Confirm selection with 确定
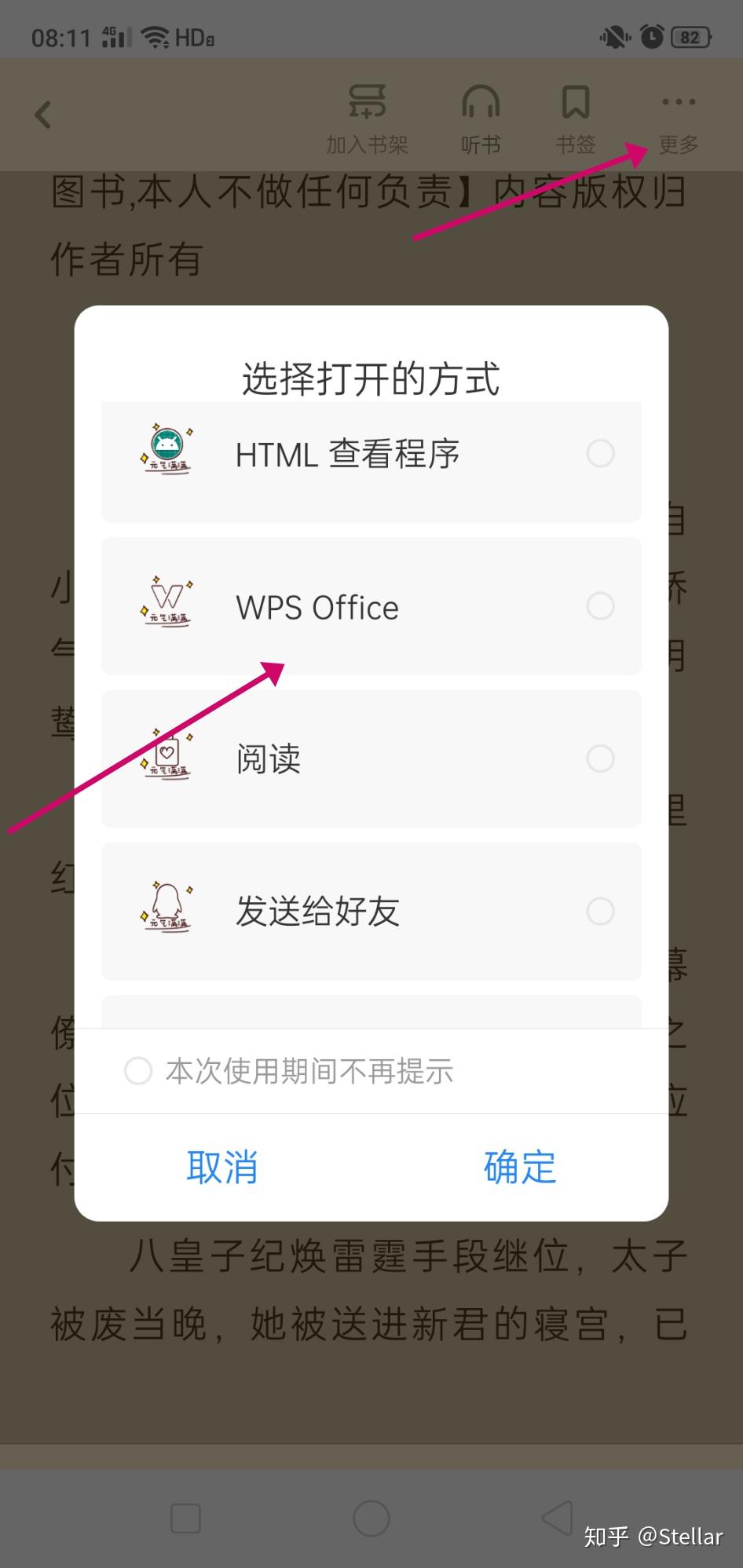Image resolution: width=743 pixels, height=1568 pixels. pyautogui.click(x=519, y=1167)
